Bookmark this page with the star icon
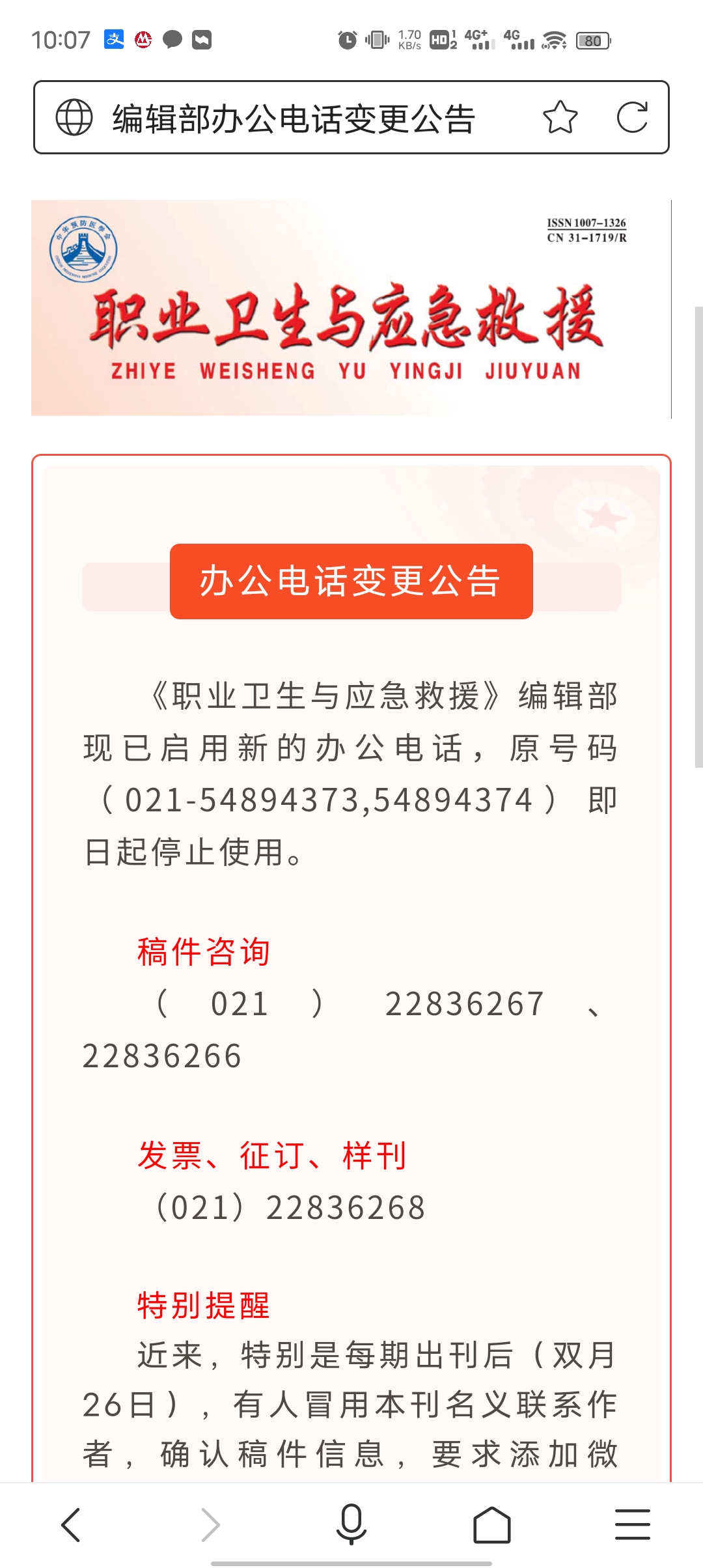 [560, 118]
